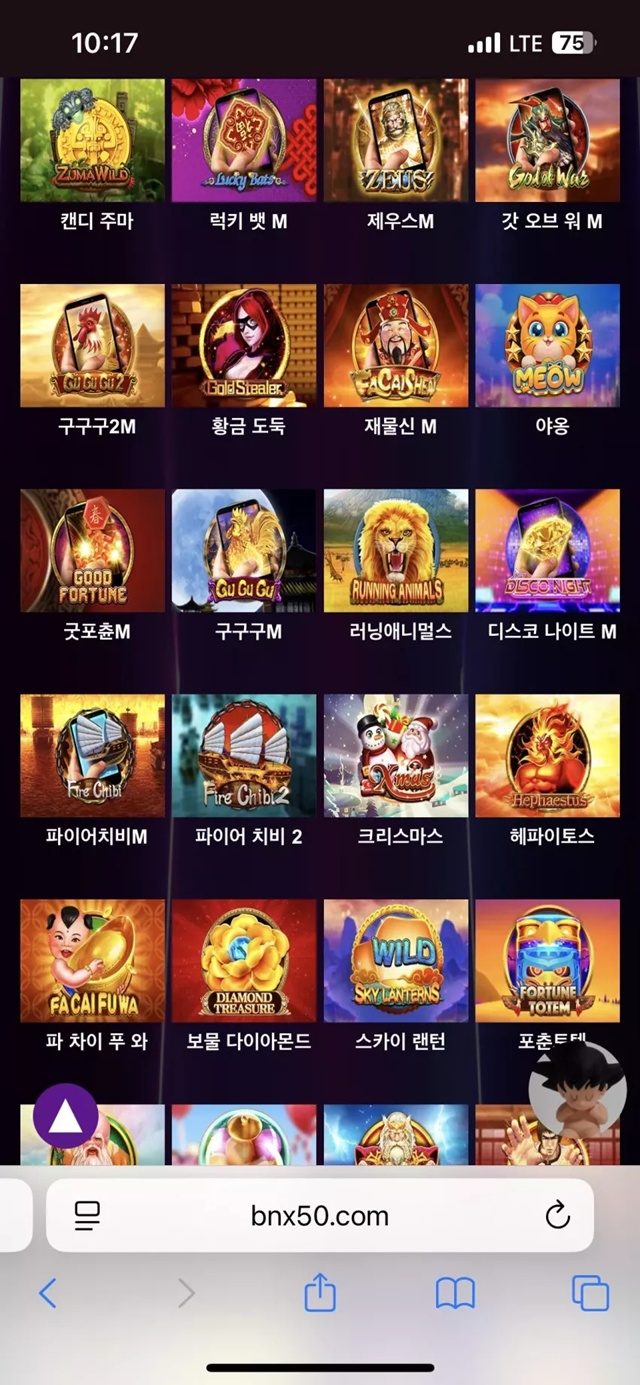Open the 야옹 Meow game tile

coord(548,346)
